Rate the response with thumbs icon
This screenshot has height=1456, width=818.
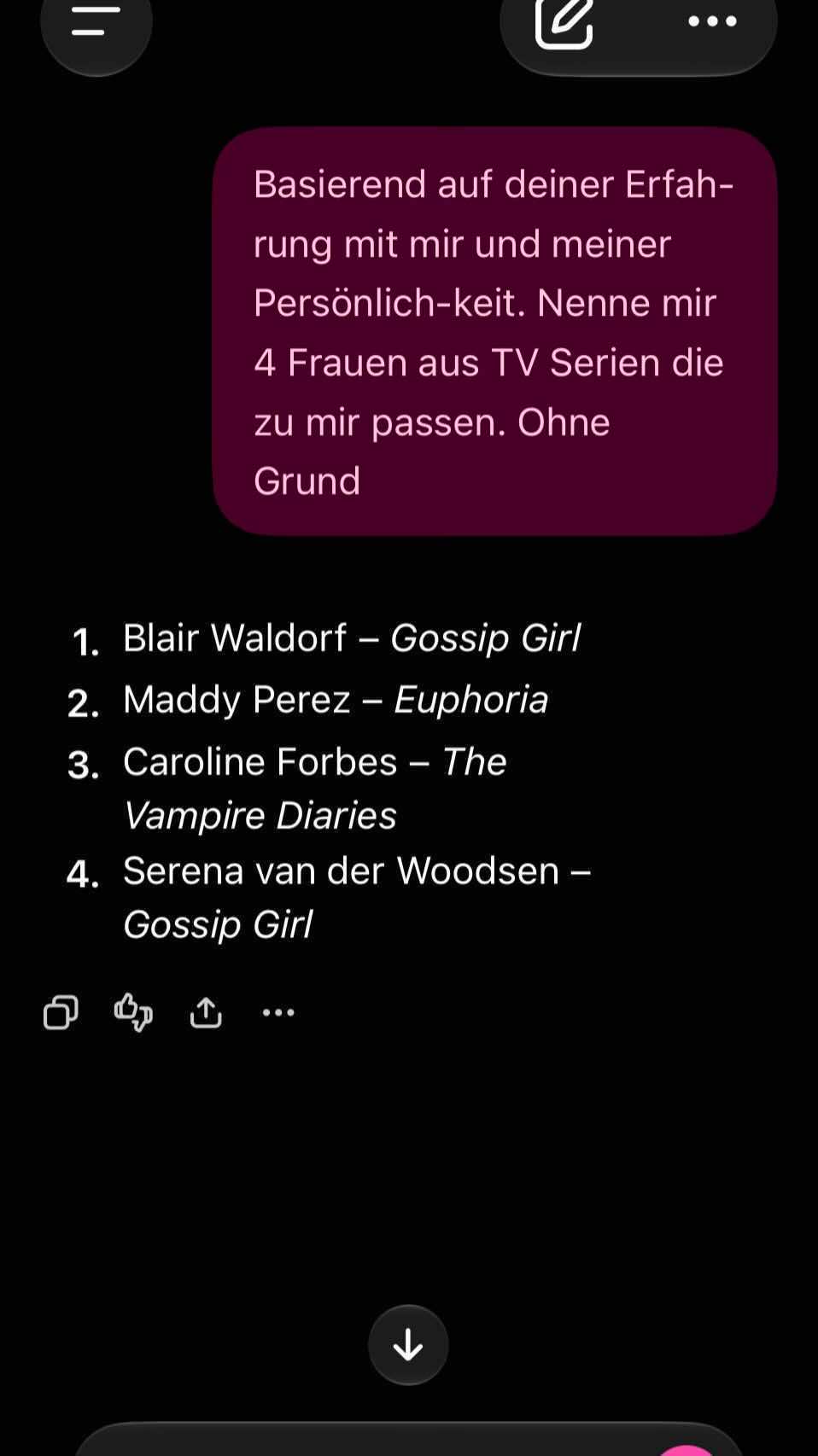(x=133, y=1012)
